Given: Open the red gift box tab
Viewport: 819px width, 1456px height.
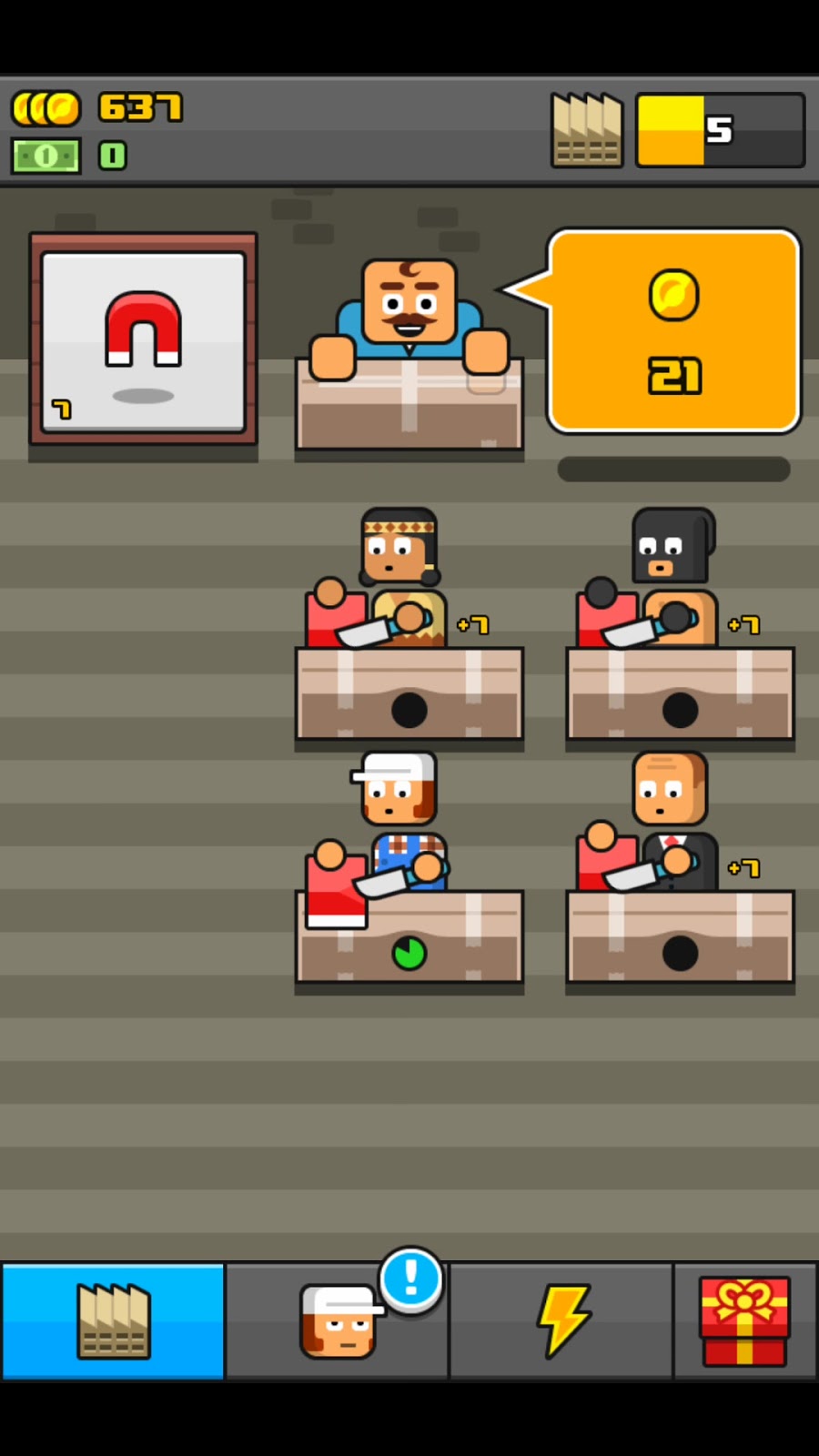Looking at the screenshot, I should 744,1320.
